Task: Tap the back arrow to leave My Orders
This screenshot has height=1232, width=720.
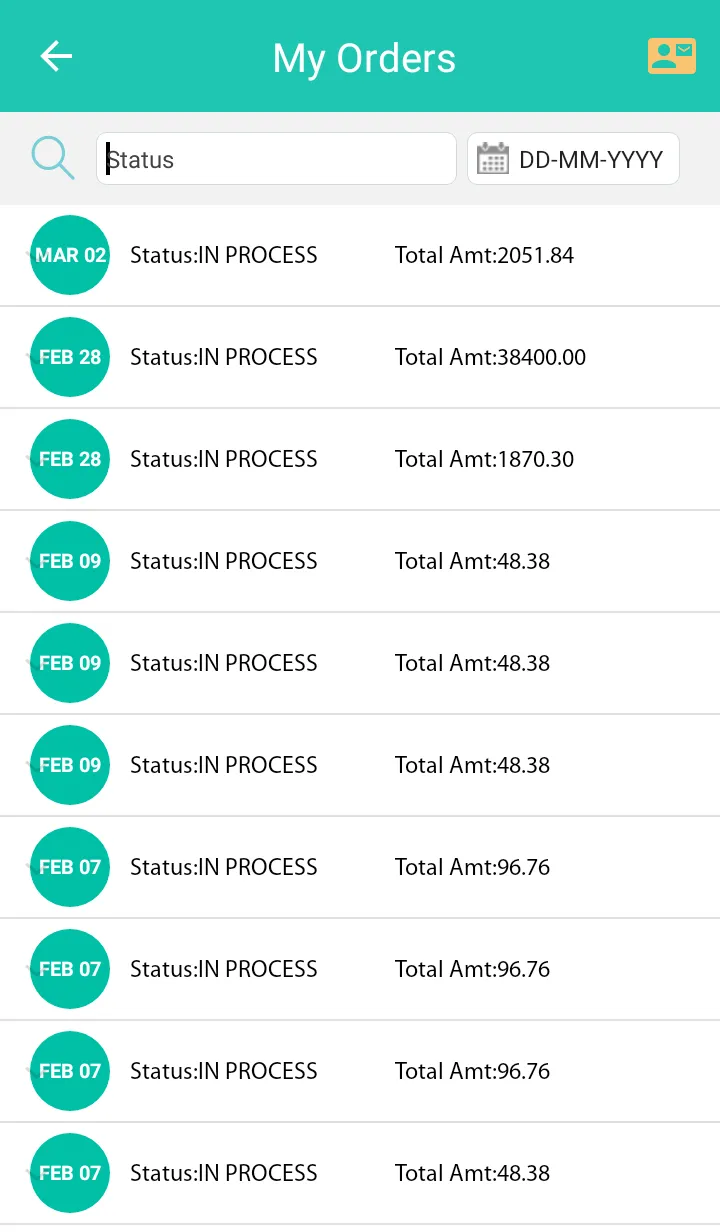Action: pyautogui.click(x=55, y=56)
